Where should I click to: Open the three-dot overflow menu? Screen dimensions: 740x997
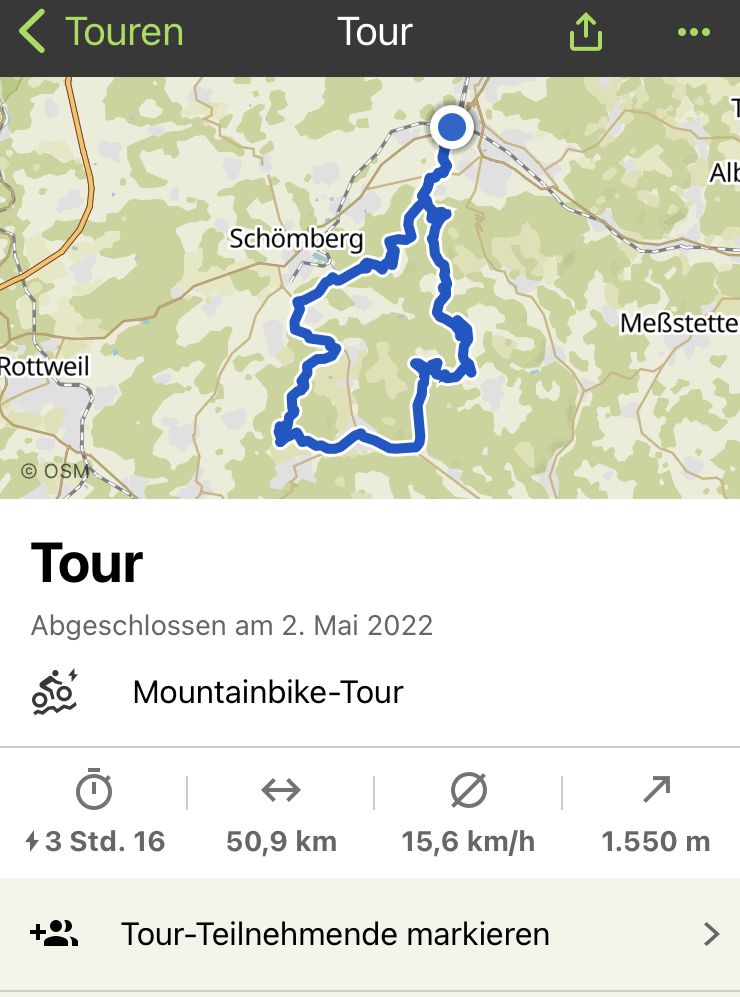tap(693, 33)
